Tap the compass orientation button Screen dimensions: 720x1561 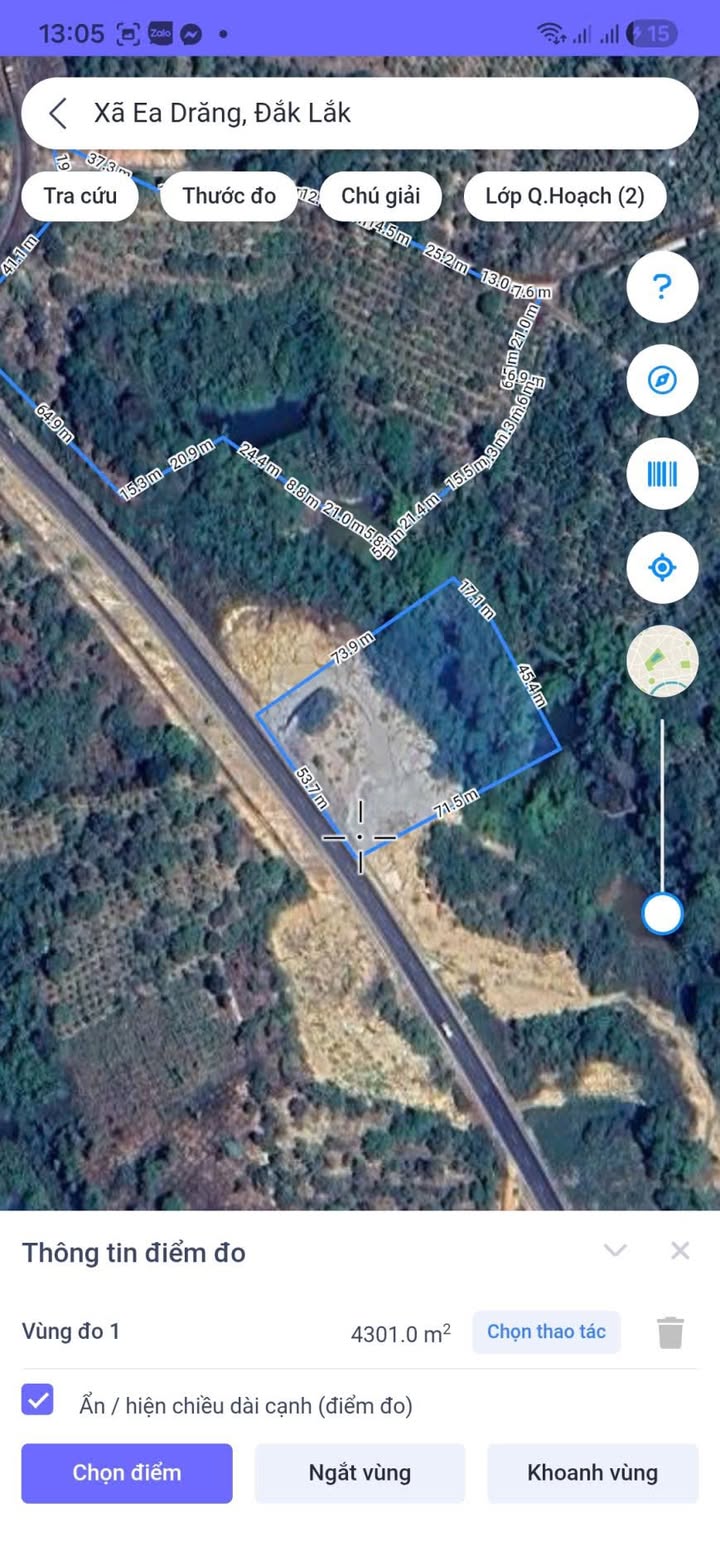(662, 380)
